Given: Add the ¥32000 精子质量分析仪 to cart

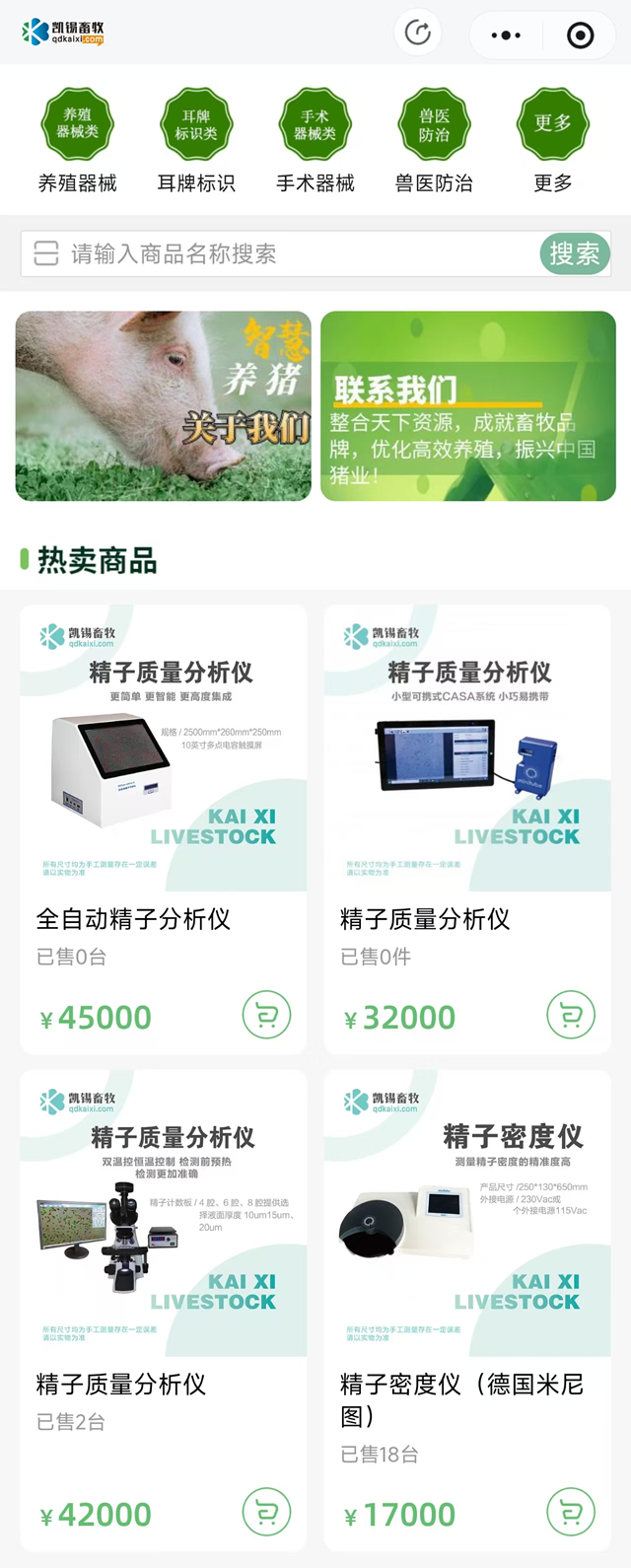Looking at the screenshot, I should coord(571,1015).
